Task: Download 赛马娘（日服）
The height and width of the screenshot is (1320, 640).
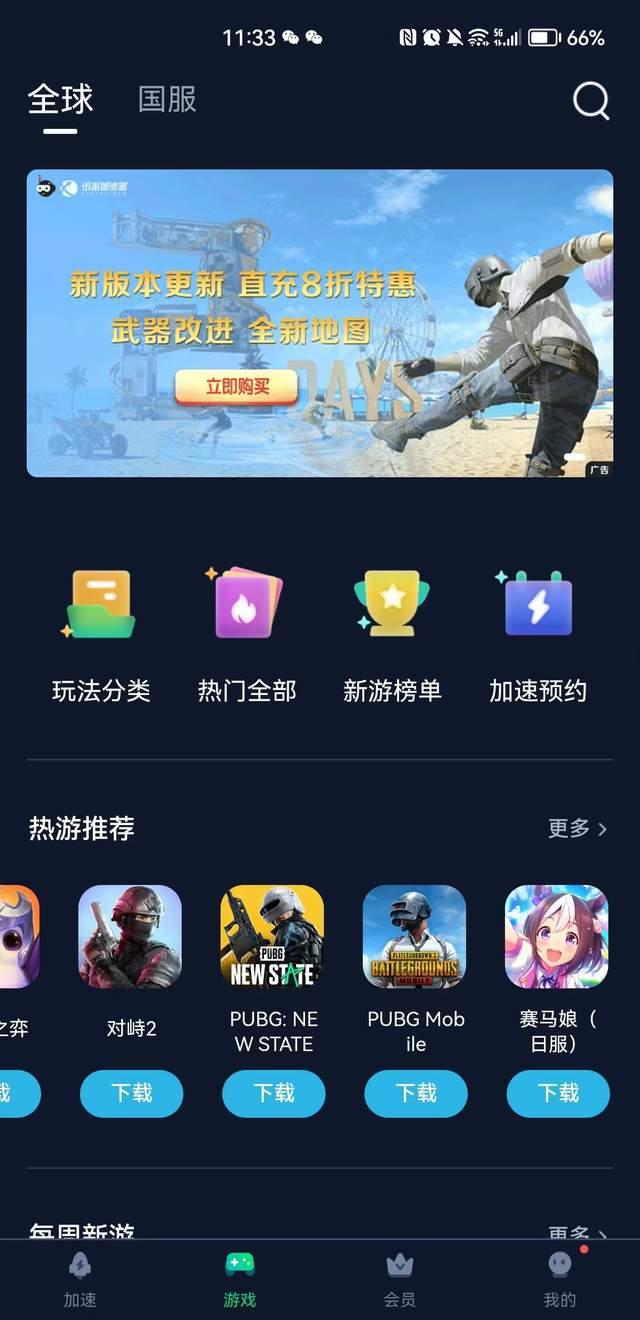Action: coord(558,1093)
